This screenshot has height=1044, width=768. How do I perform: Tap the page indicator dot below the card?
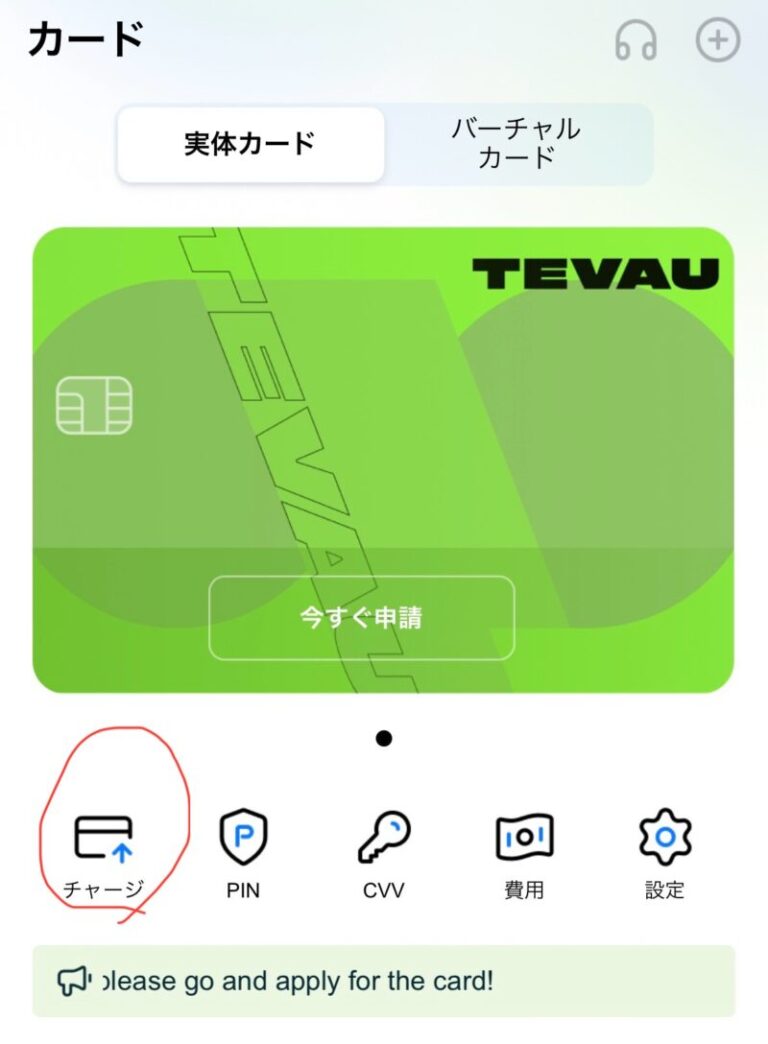pos(384,740)
